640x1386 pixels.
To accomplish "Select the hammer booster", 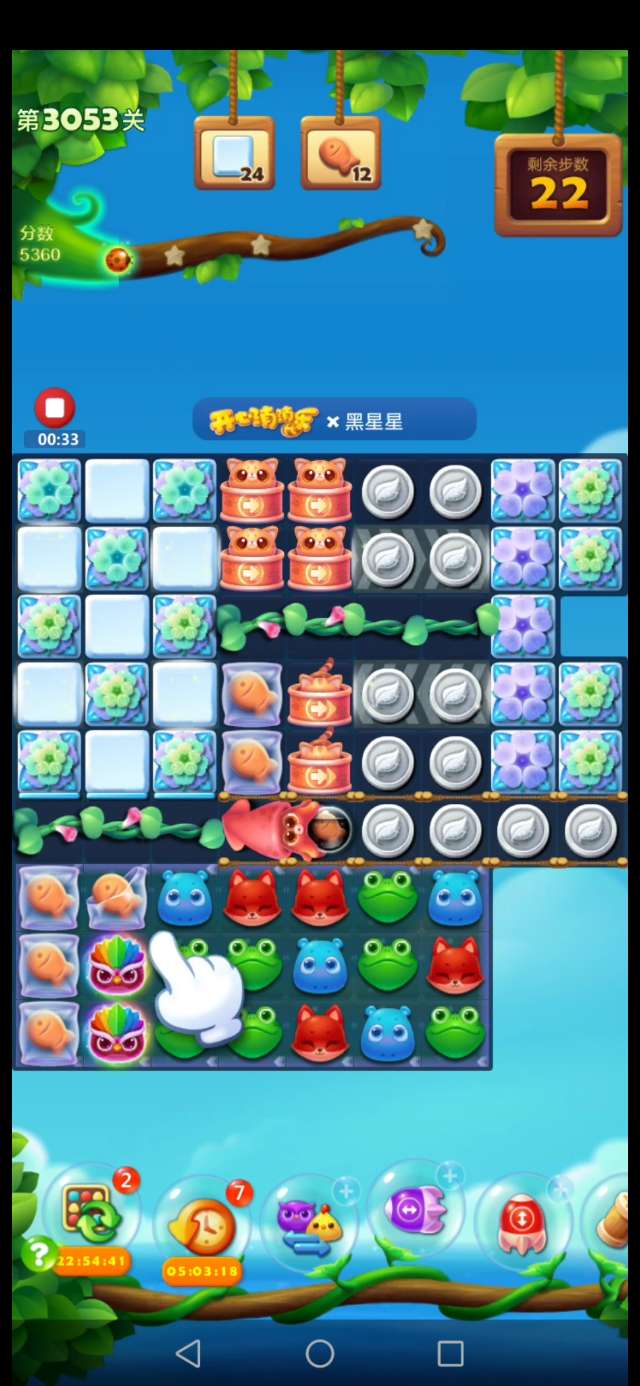I will 617,1220.
